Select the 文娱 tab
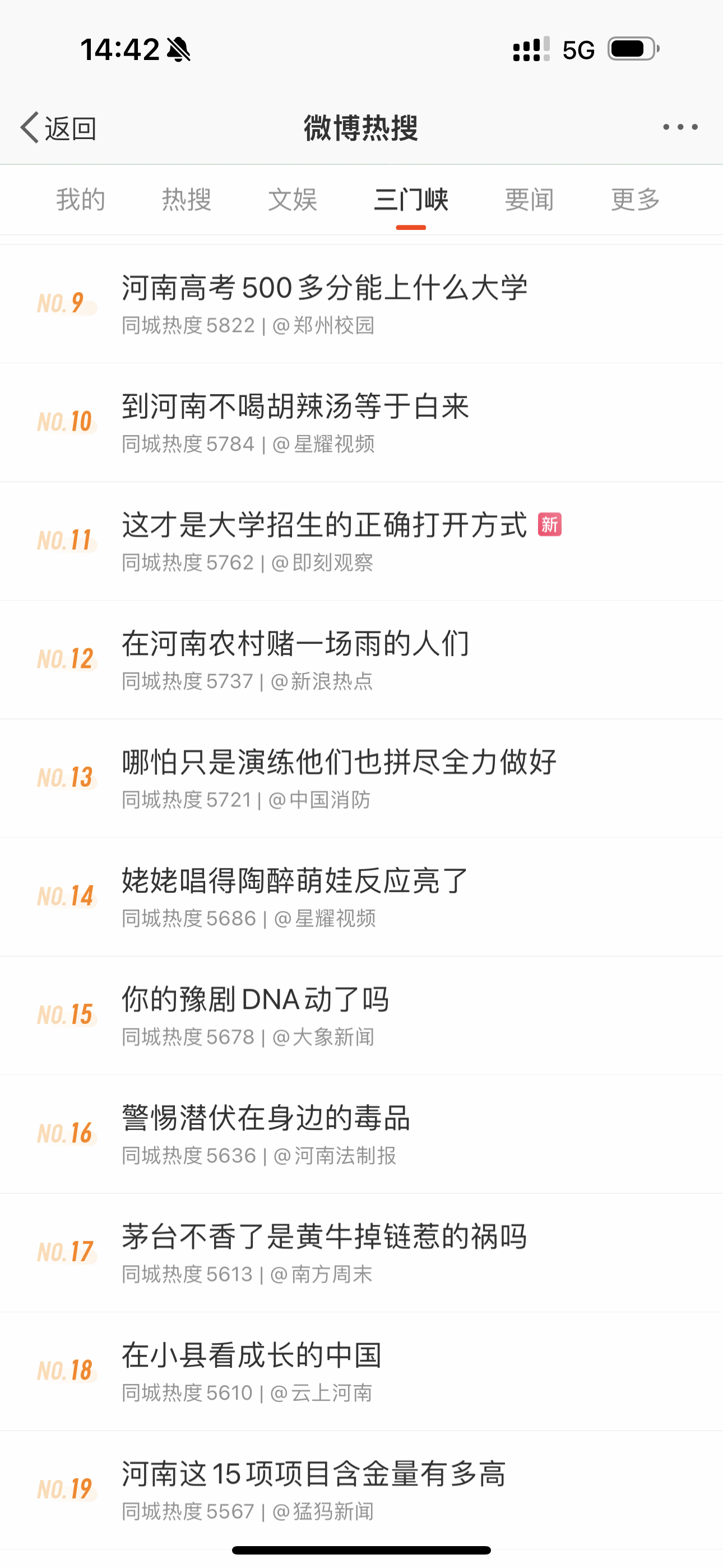 click(x=293, y=200)
